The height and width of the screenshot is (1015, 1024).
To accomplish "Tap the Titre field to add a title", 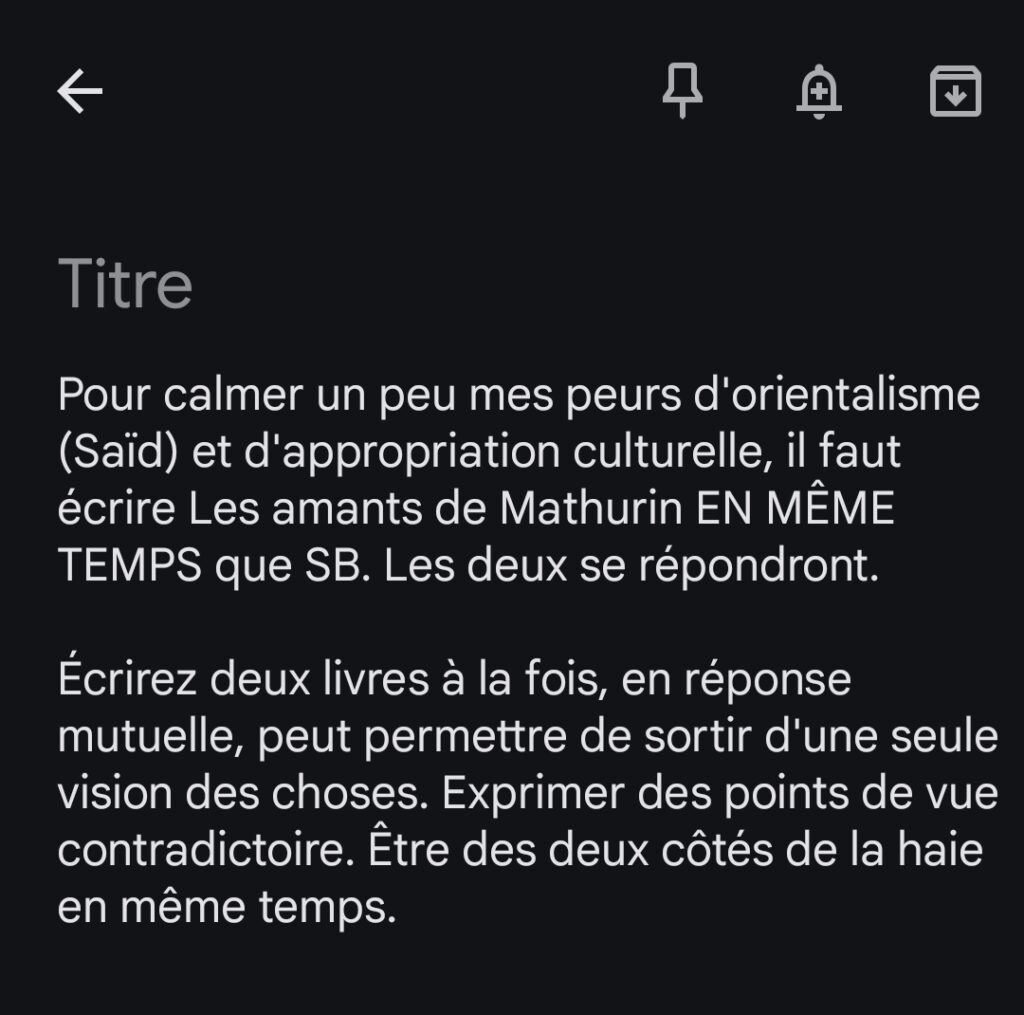I will click(x=126, y=283).
